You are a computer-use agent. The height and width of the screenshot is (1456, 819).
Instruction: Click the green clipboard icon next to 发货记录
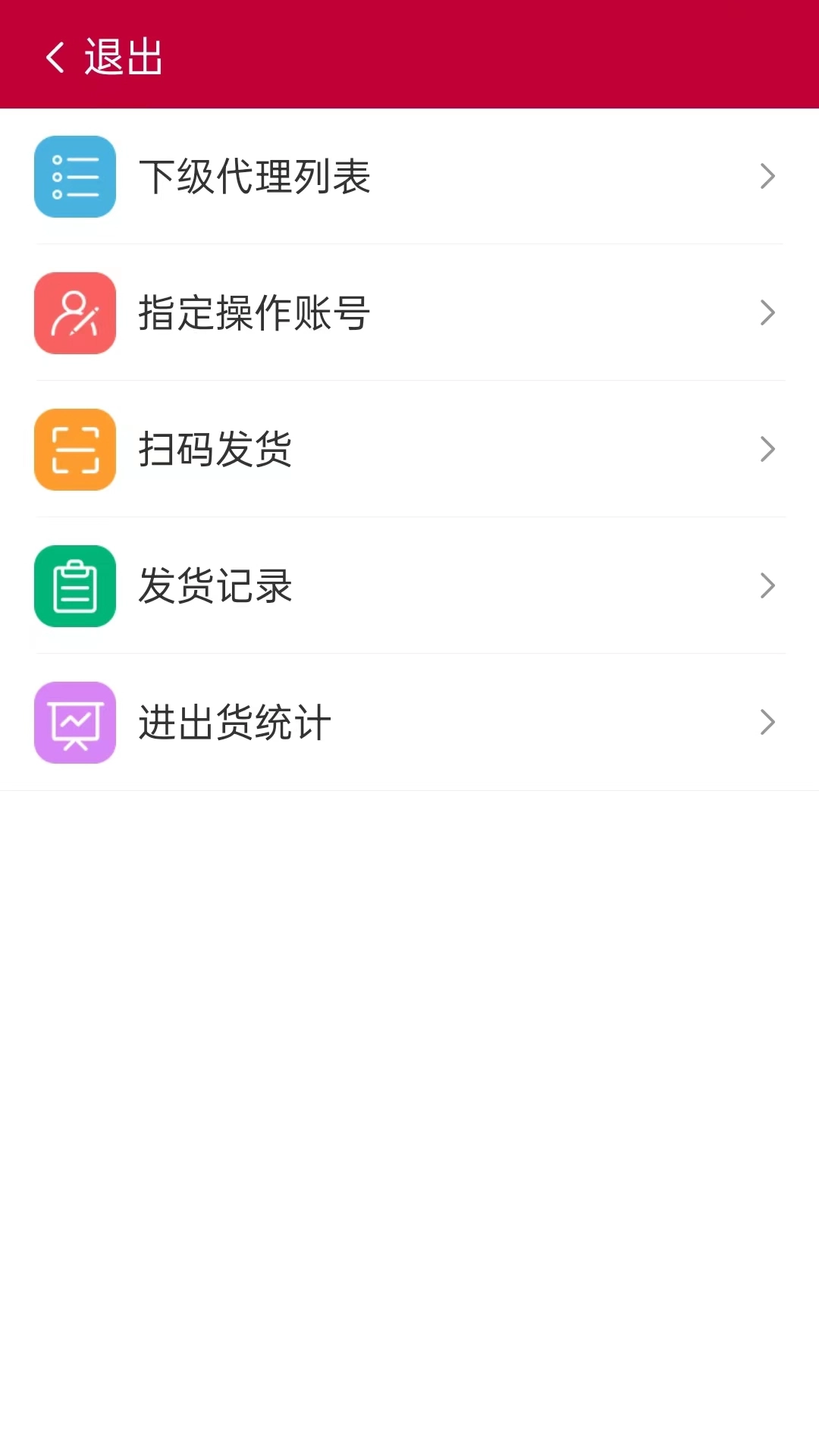click(x=74, y=585)
